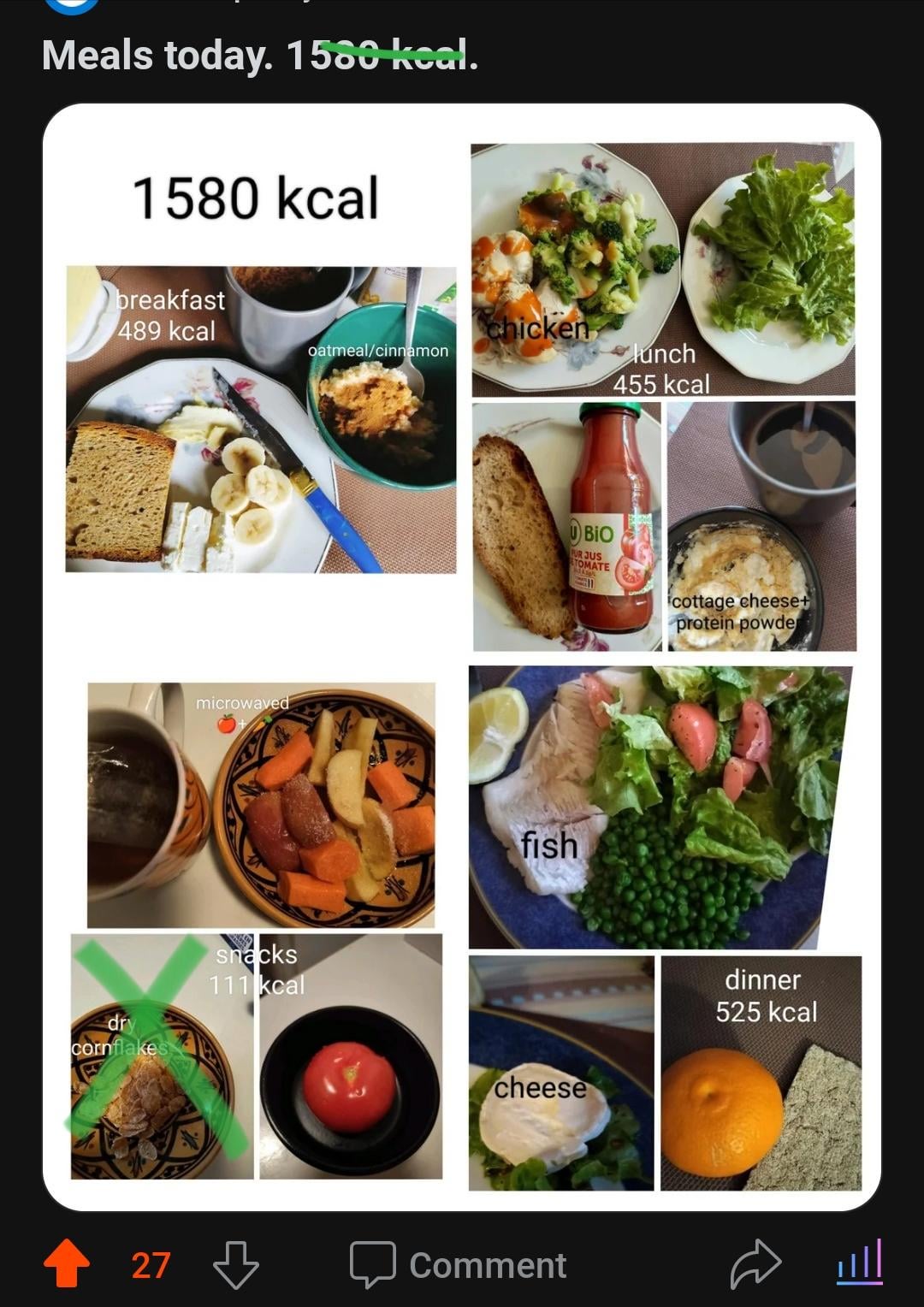Upvote the meals post

tap(67, 1264)
